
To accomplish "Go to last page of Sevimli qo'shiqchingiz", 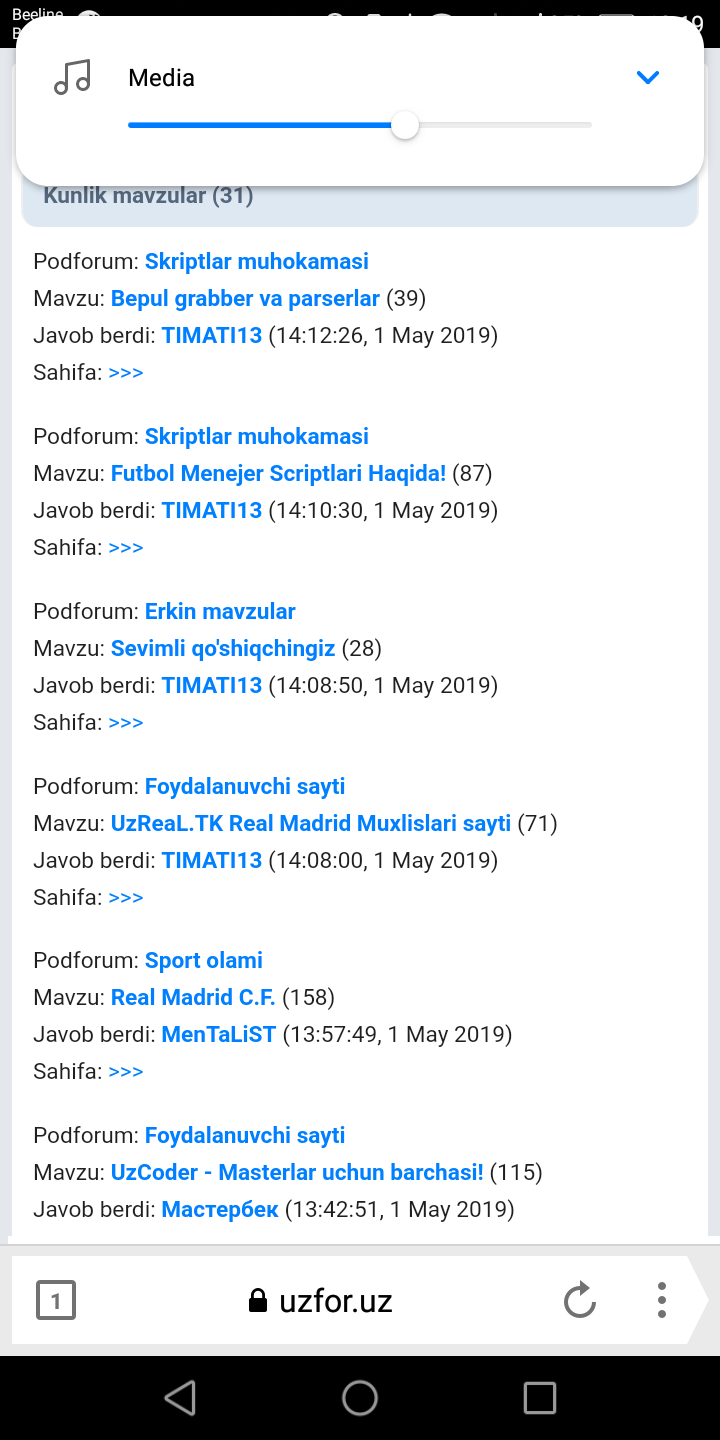I will click(126, 722).
